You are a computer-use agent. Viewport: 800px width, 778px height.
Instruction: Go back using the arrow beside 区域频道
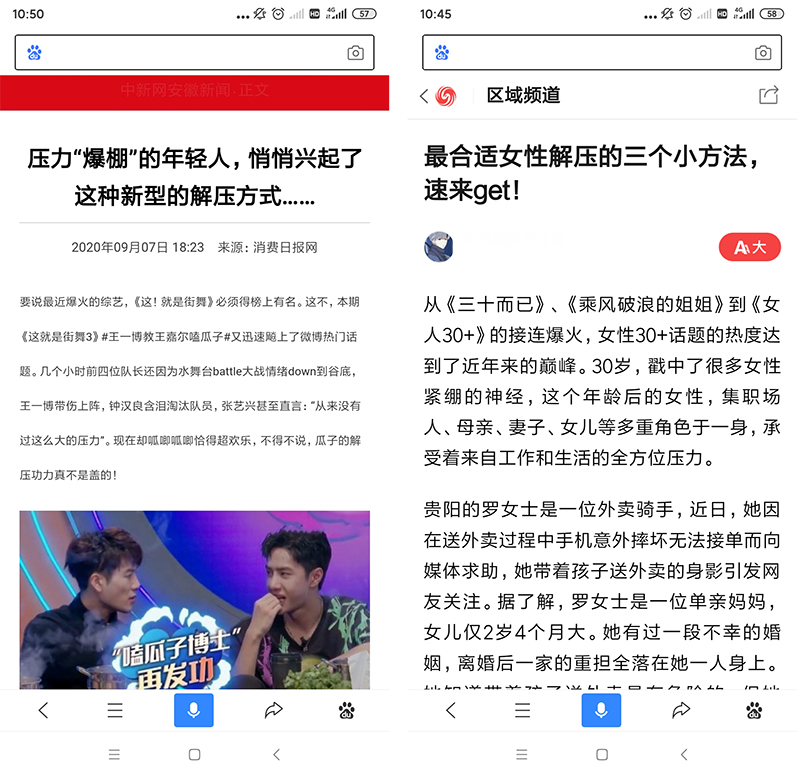tap(424, 95)
